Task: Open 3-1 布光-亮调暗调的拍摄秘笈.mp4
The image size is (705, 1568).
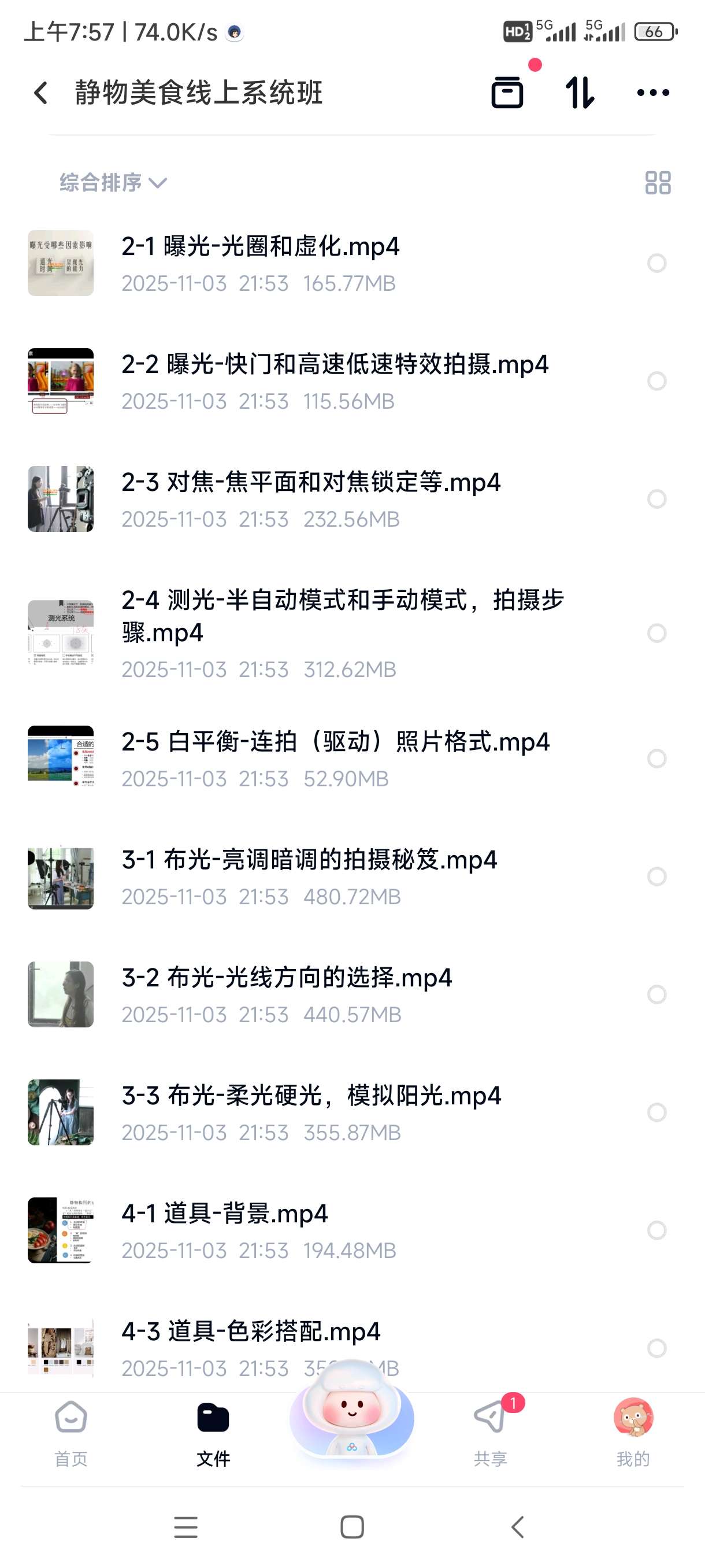Action: pyautogui.click(x=309, y=860)
